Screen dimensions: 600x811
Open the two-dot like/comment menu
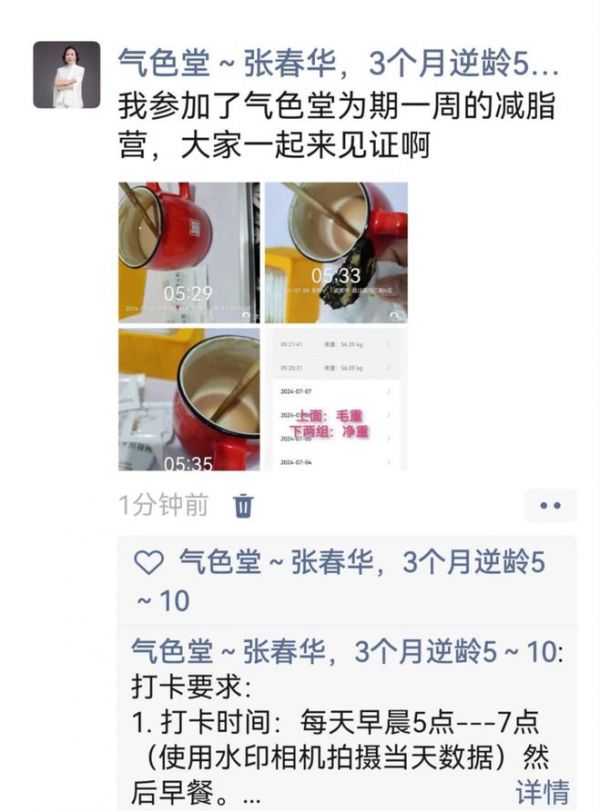550,506
